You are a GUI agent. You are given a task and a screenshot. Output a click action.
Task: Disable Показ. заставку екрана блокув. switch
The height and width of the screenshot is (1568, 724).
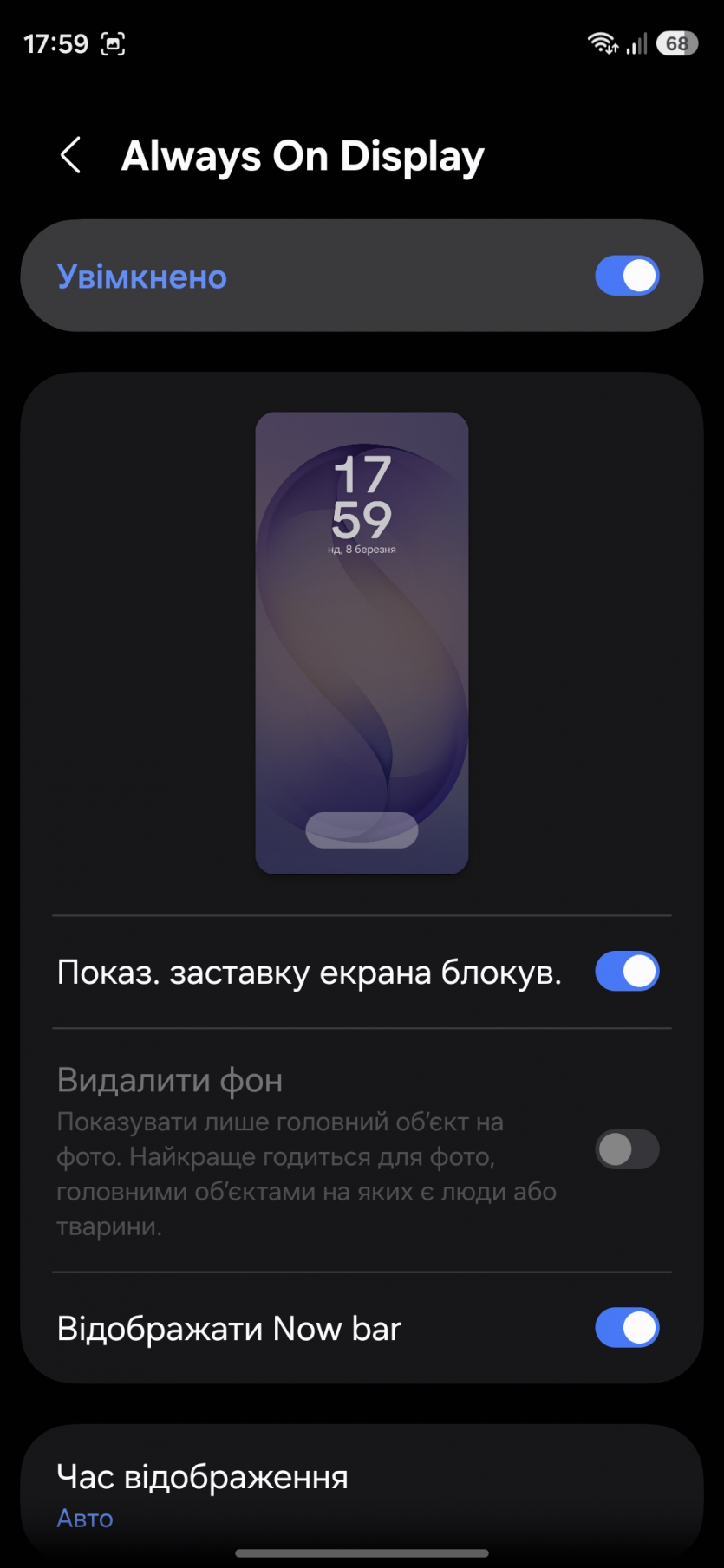tap(626, 972)
